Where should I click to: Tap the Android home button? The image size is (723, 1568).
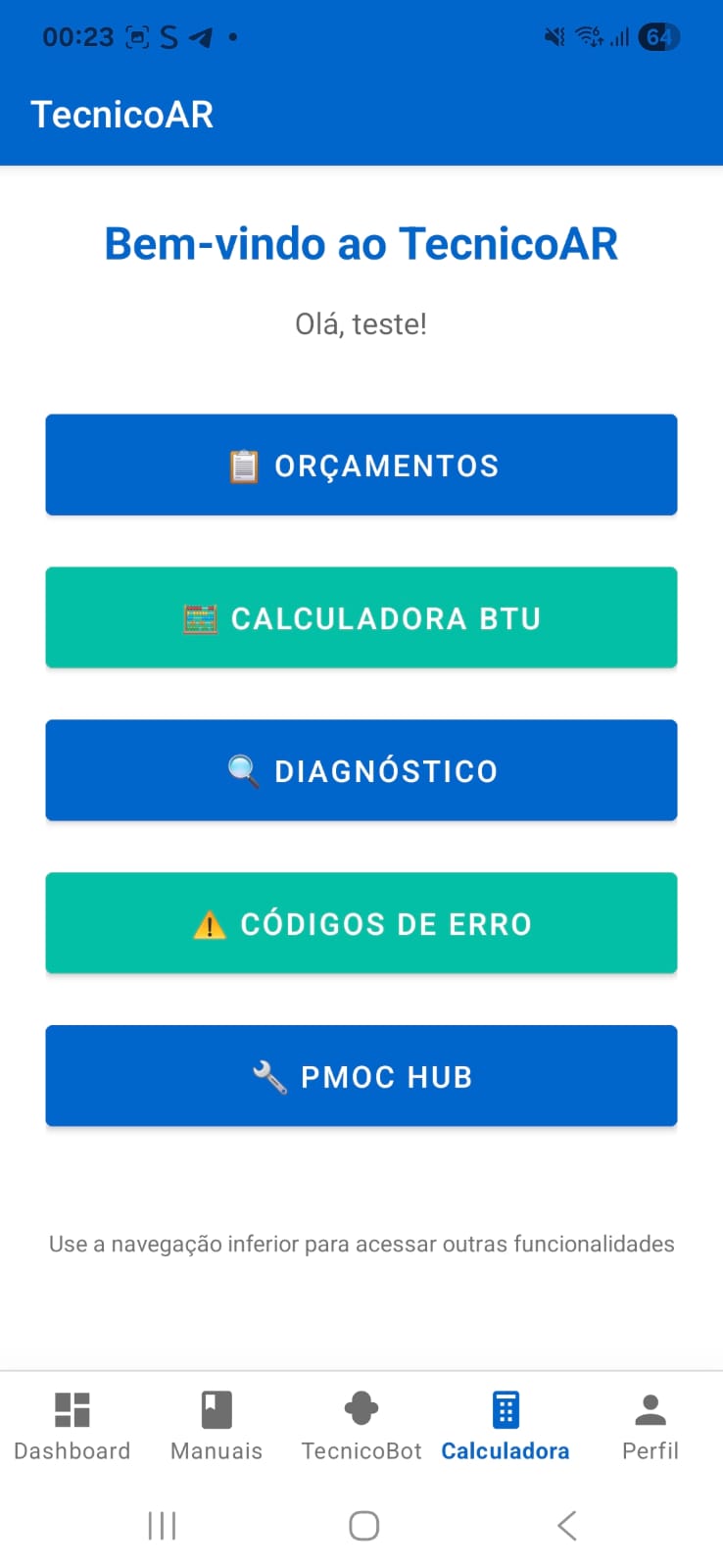(362, 1525)
